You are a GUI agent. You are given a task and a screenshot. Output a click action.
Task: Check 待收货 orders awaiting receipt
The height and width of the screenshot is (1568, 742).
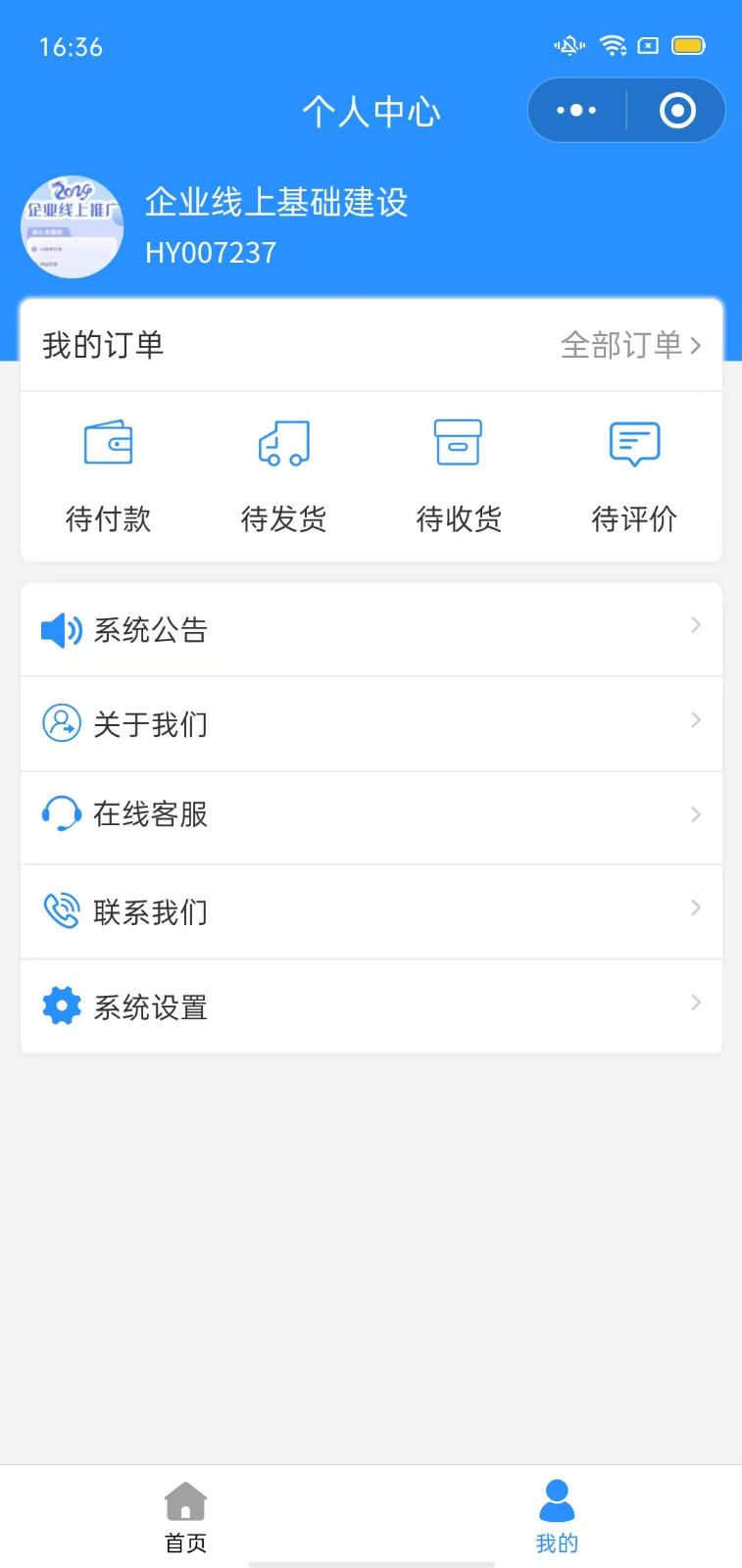[x=459, y=476]
